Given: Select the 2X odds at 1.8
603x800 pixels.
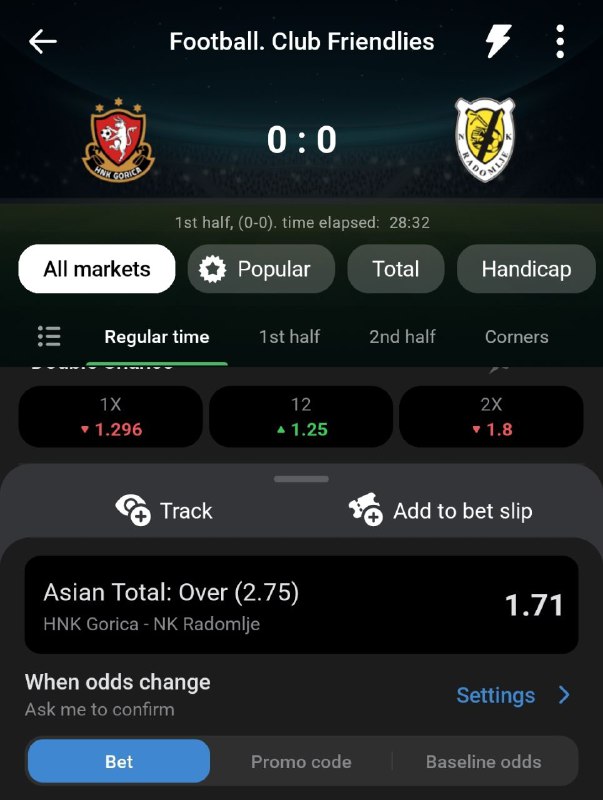Looking at the screenshot, I should pos(491,417).
